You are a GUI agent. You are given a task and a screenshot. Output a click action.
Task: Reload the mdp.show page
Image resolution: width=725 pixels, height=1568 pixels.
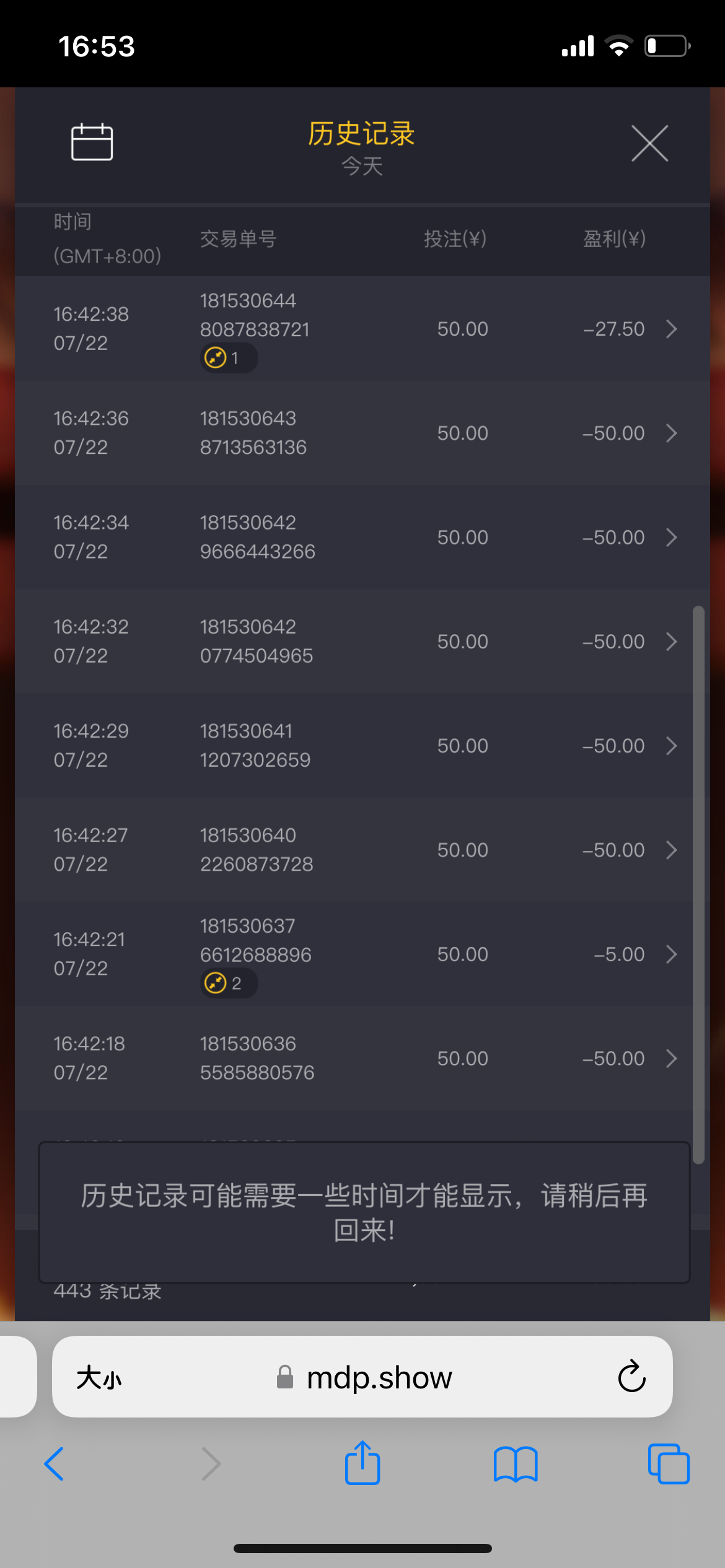(x=631, y=1377)
